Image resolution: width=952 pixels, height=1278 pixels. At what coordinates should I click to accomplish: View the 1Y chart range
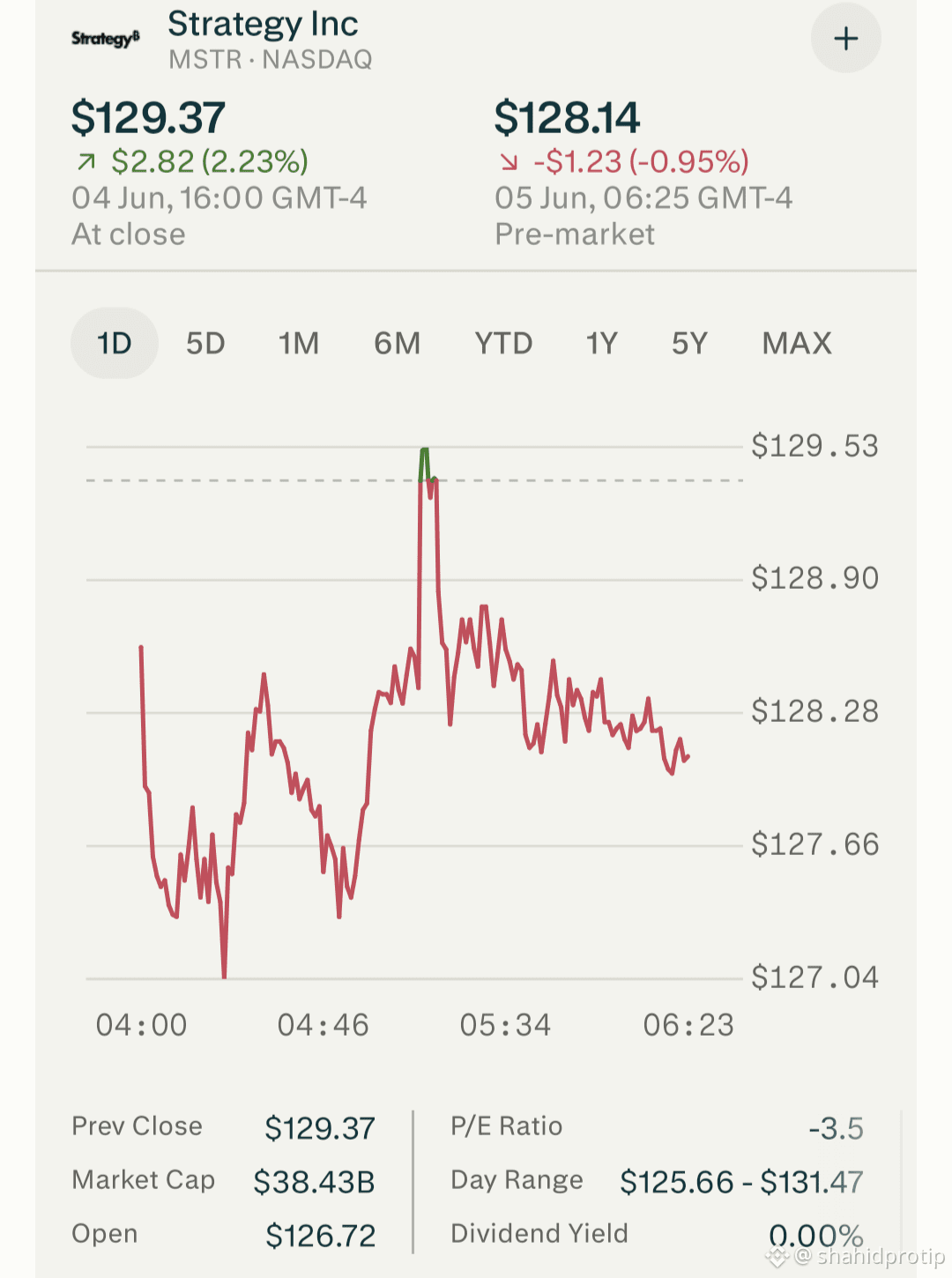(602, 343)
